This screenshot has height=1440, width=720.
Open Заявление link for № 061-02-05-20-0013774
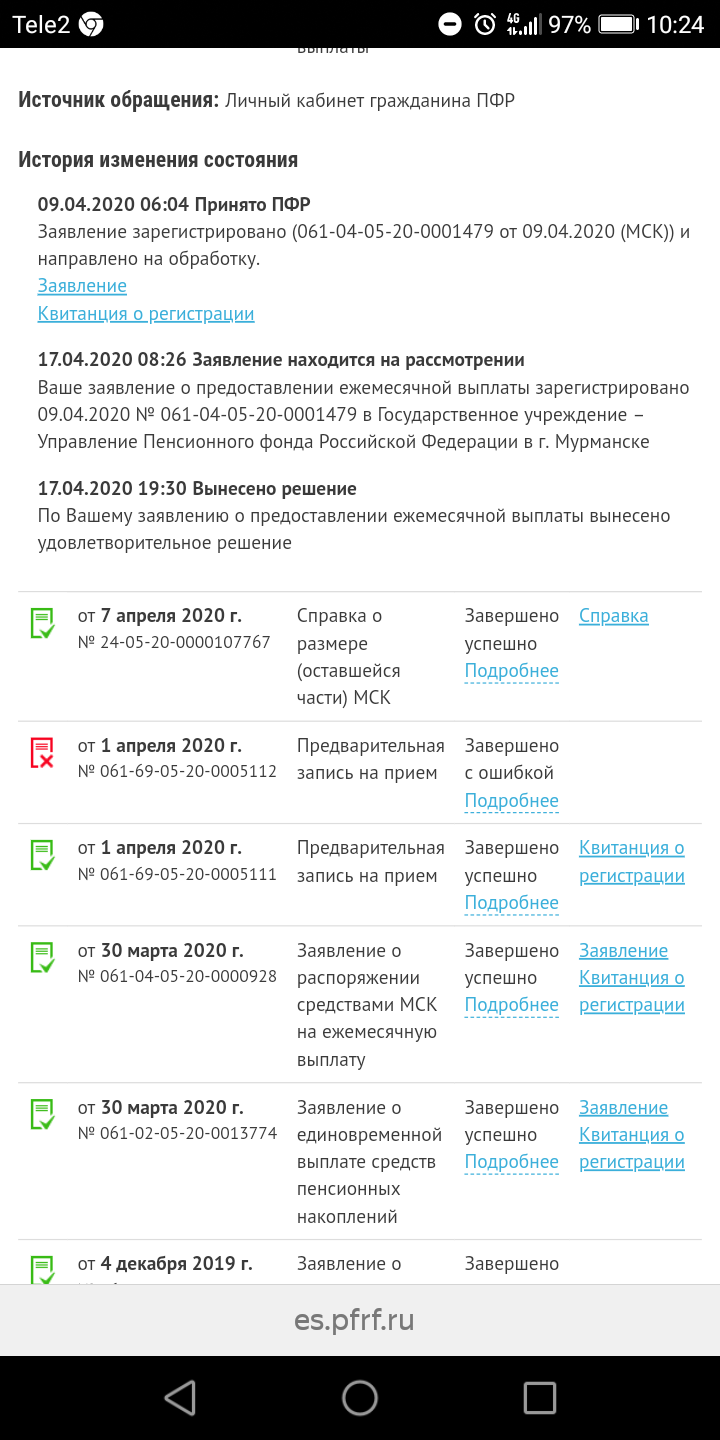tap(623, 1108)
